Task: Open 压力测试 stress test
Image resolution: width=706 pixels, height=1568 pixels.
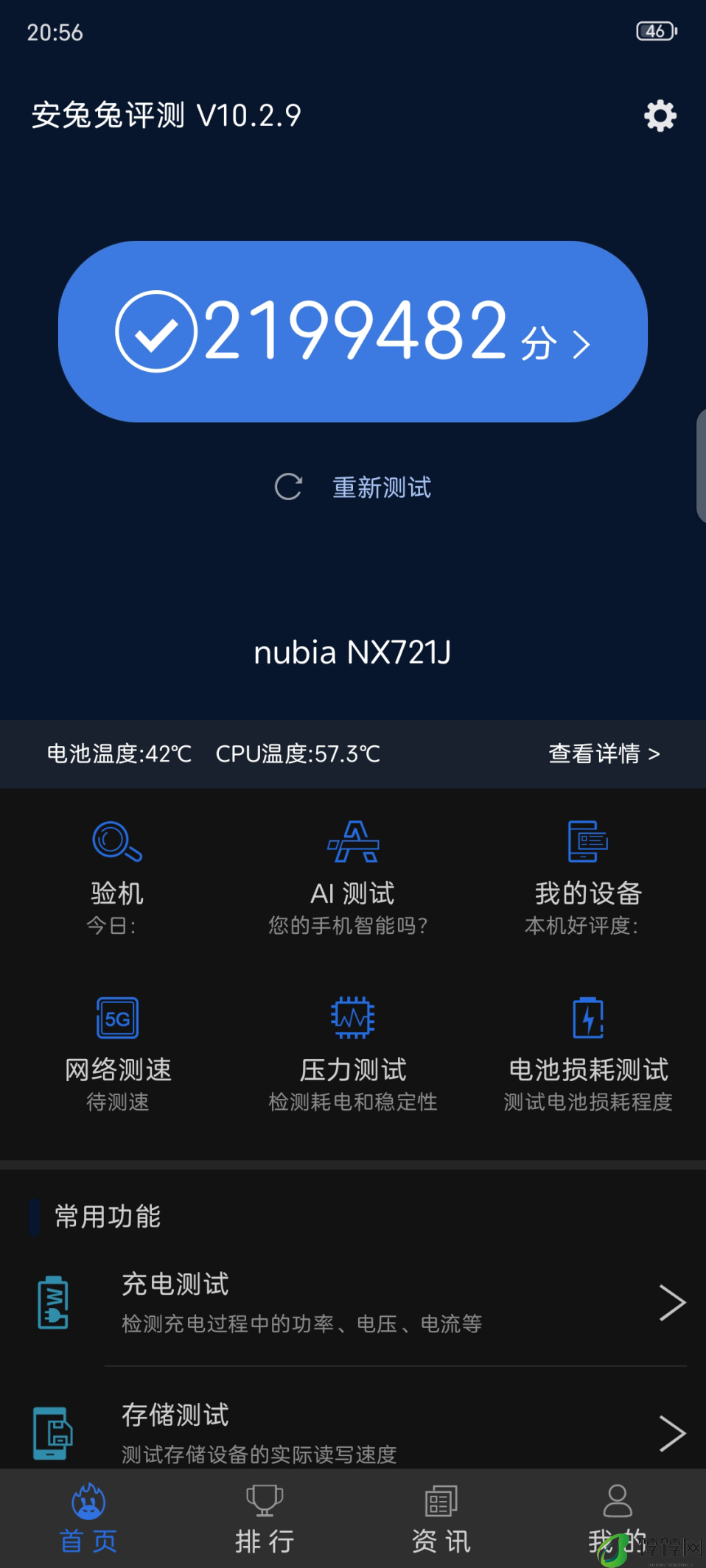Action: (x=353, y=1055)
